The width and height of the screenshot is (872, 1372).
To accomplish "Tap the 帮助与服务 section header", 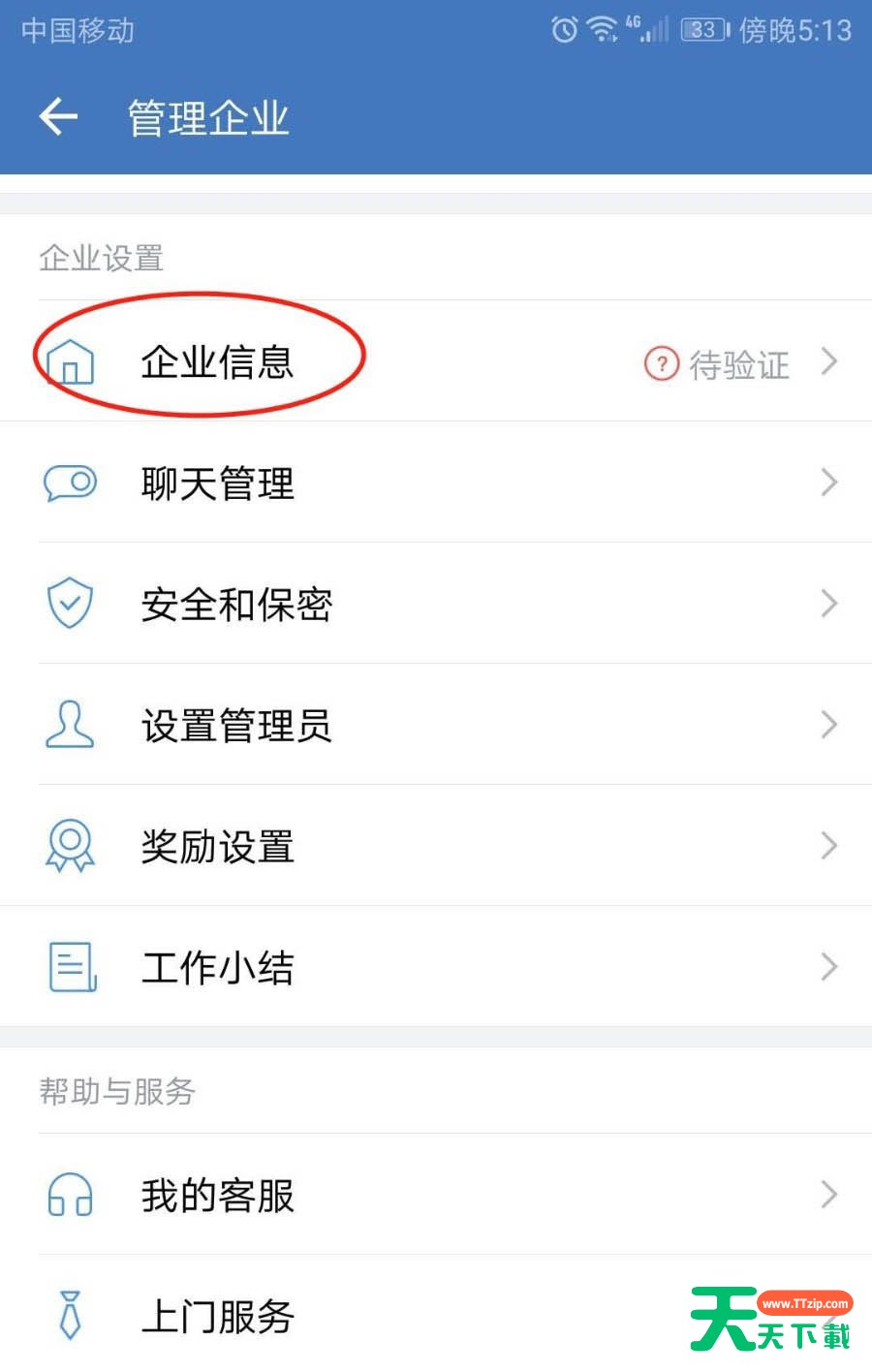I will (x=116, y=1091).
